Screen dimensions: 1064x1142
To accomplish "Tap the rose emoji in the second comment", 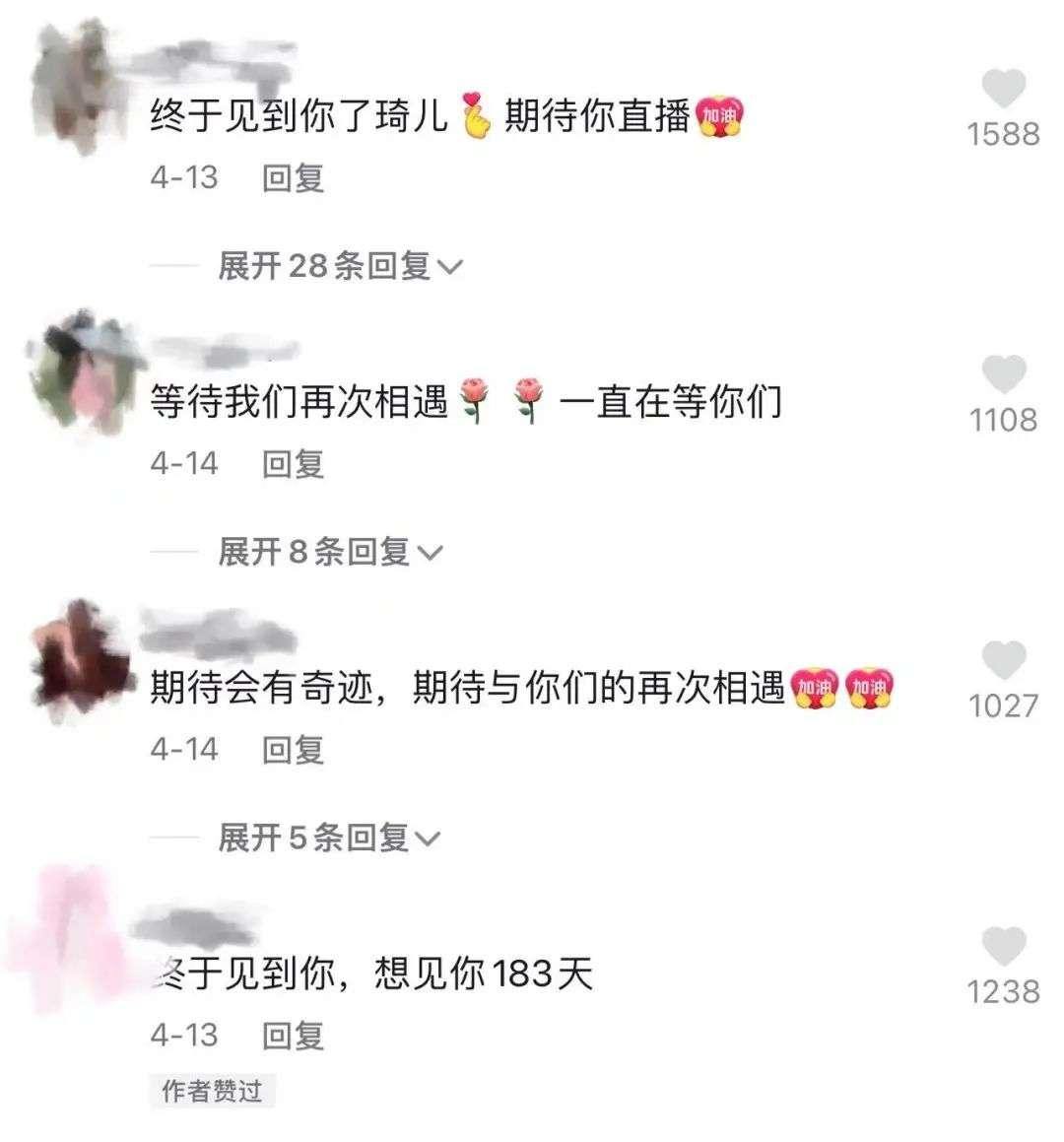I will [474, 396].
